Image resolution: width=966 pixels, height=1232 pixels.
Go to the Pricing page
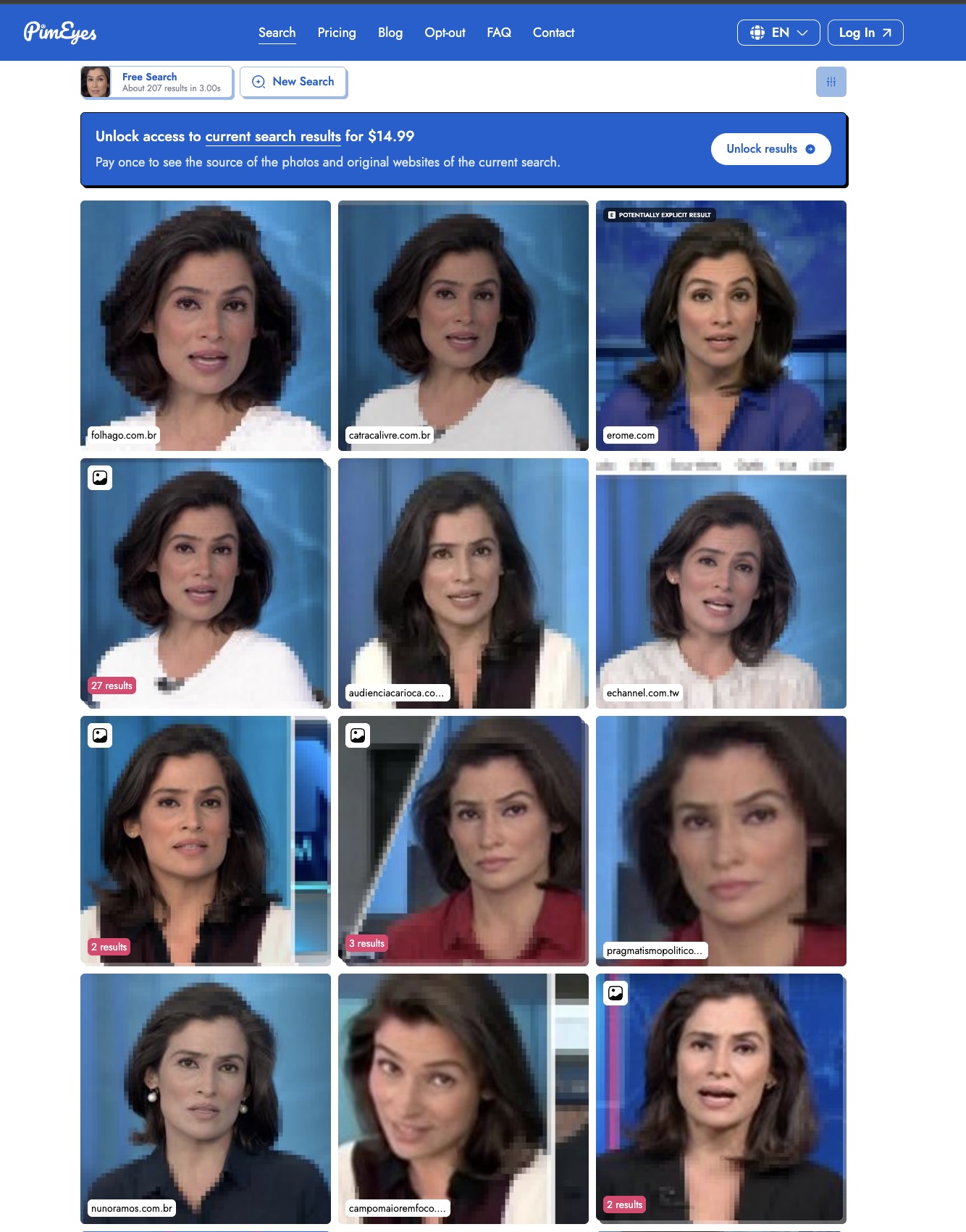[337, 33]
